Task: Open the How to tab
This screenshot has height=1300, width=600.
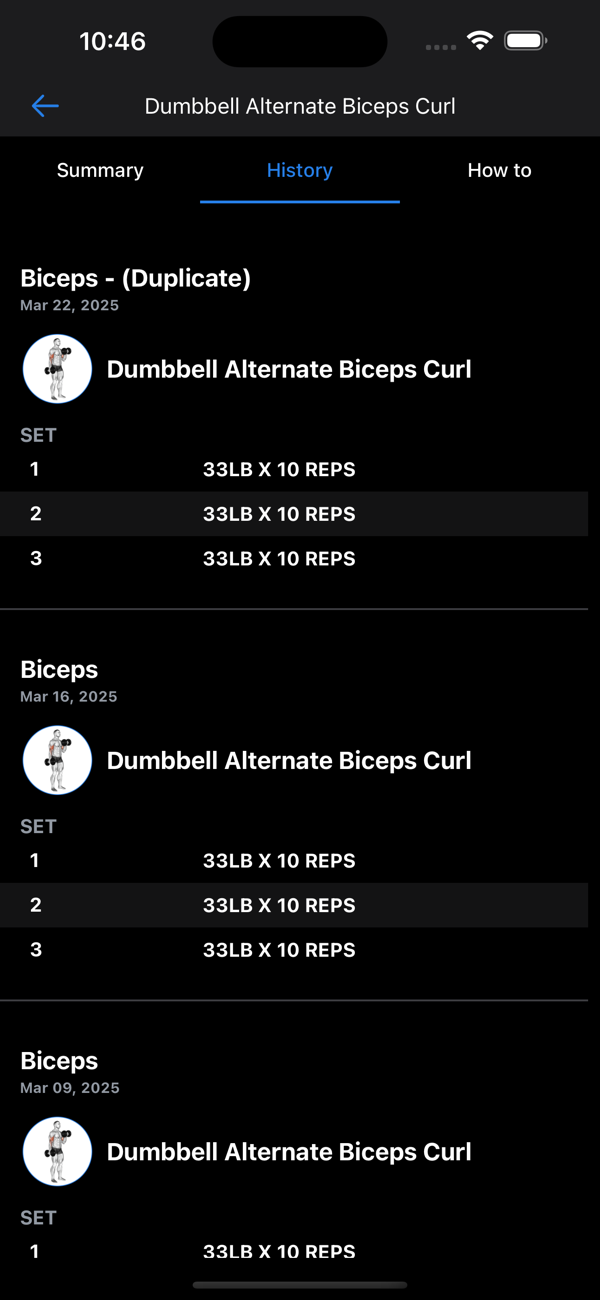Action: click(500, 170)
